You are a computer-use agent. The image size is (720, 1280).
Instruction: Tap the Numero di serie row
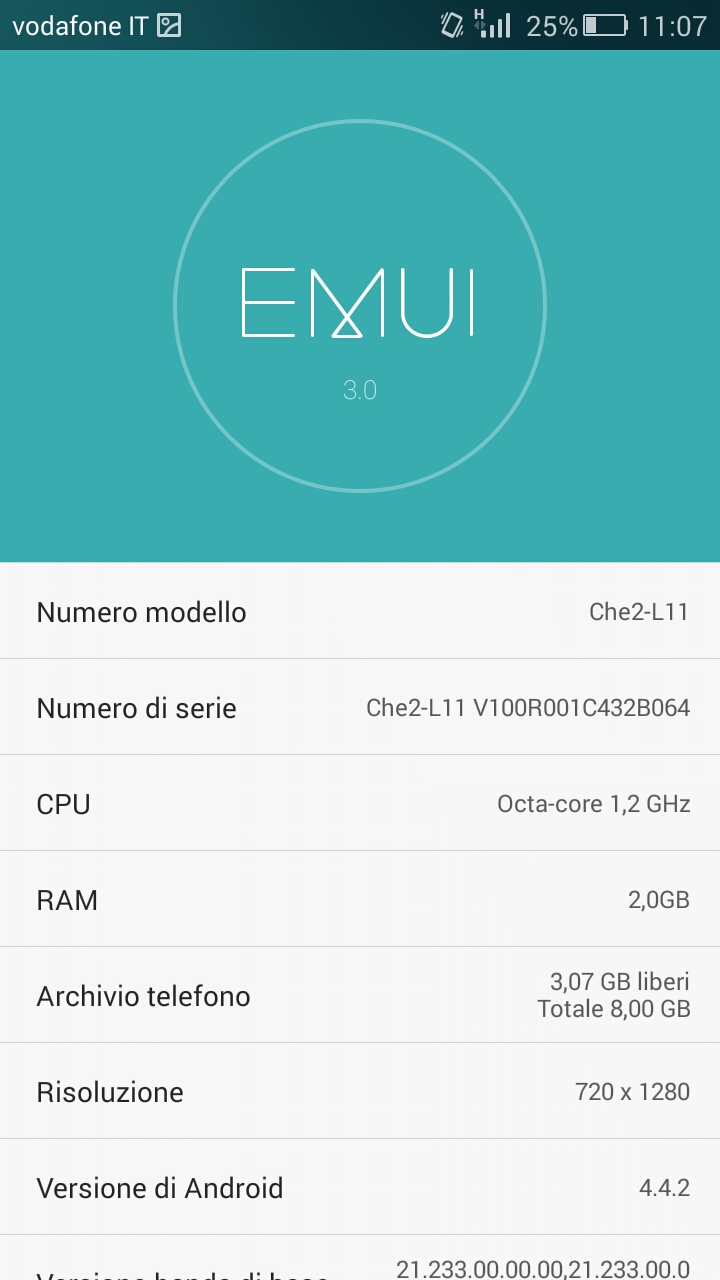click(360, 707)
